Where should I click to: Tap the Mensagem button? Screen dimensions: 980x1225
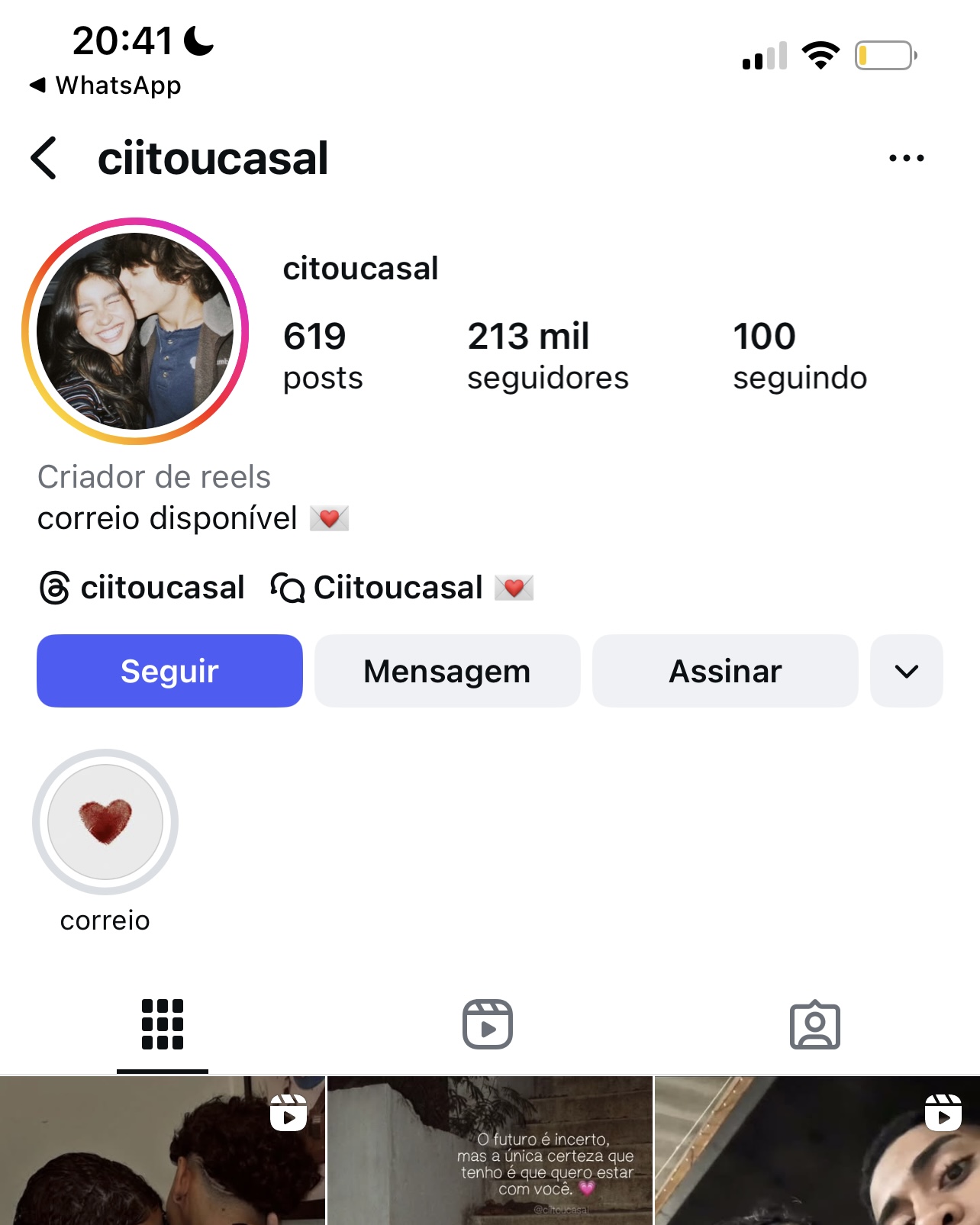pos(447,671)
